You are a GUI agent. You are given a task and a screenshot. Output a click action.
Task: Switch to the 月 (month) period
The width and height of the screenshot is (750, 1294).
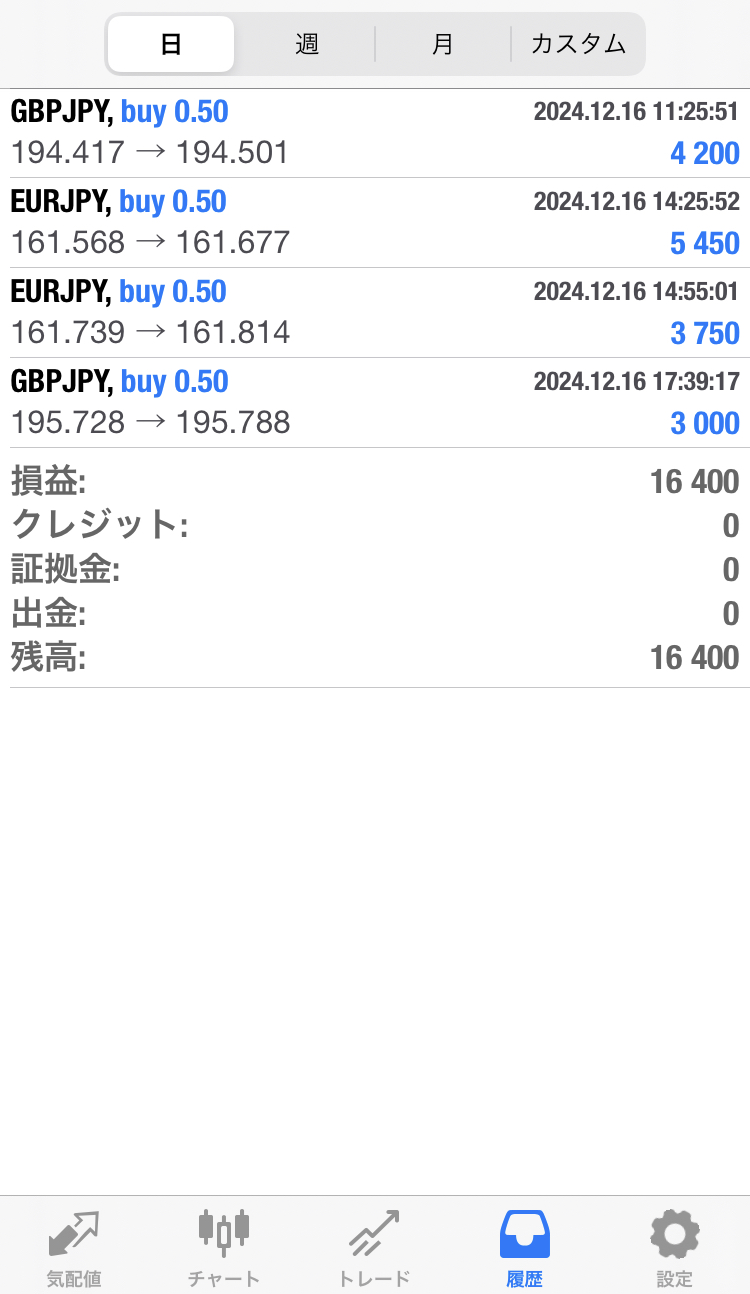pyautogui.click(x=442, y=44)
